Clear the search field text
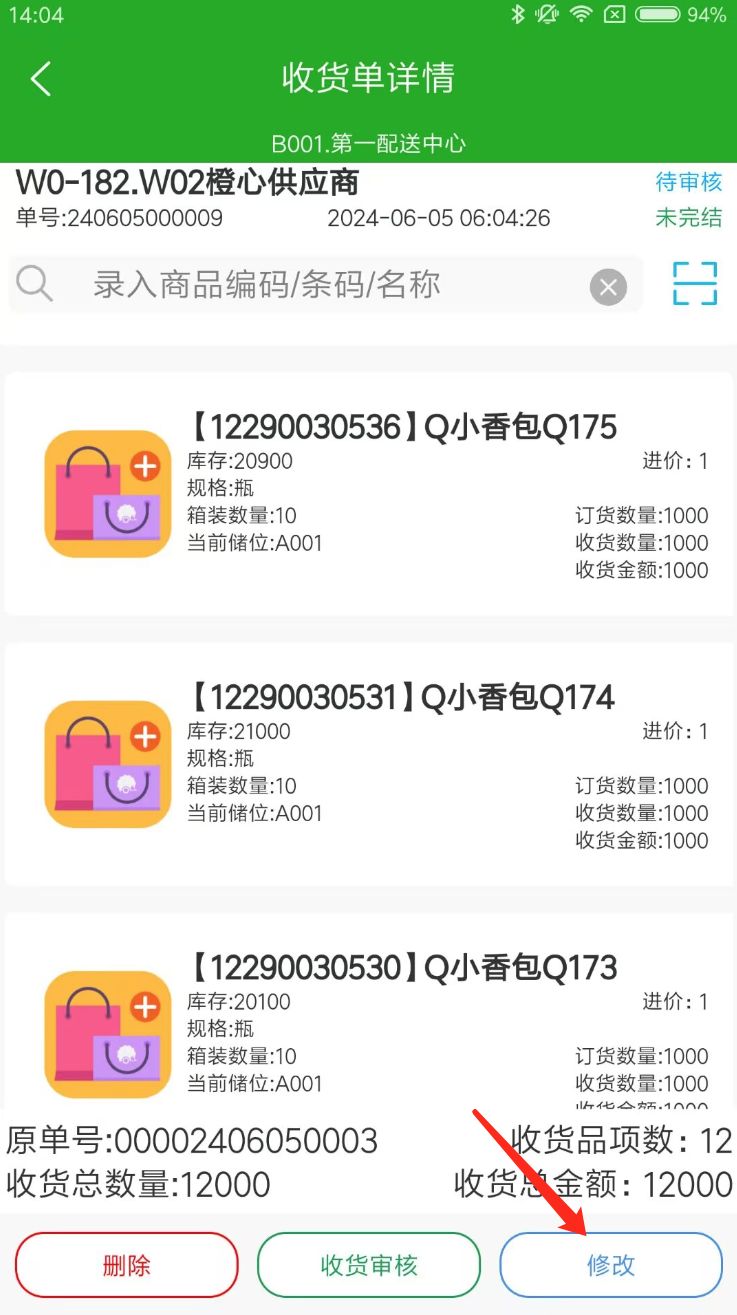This screenshot has width=737, height=1315. [x=608, y=287]
